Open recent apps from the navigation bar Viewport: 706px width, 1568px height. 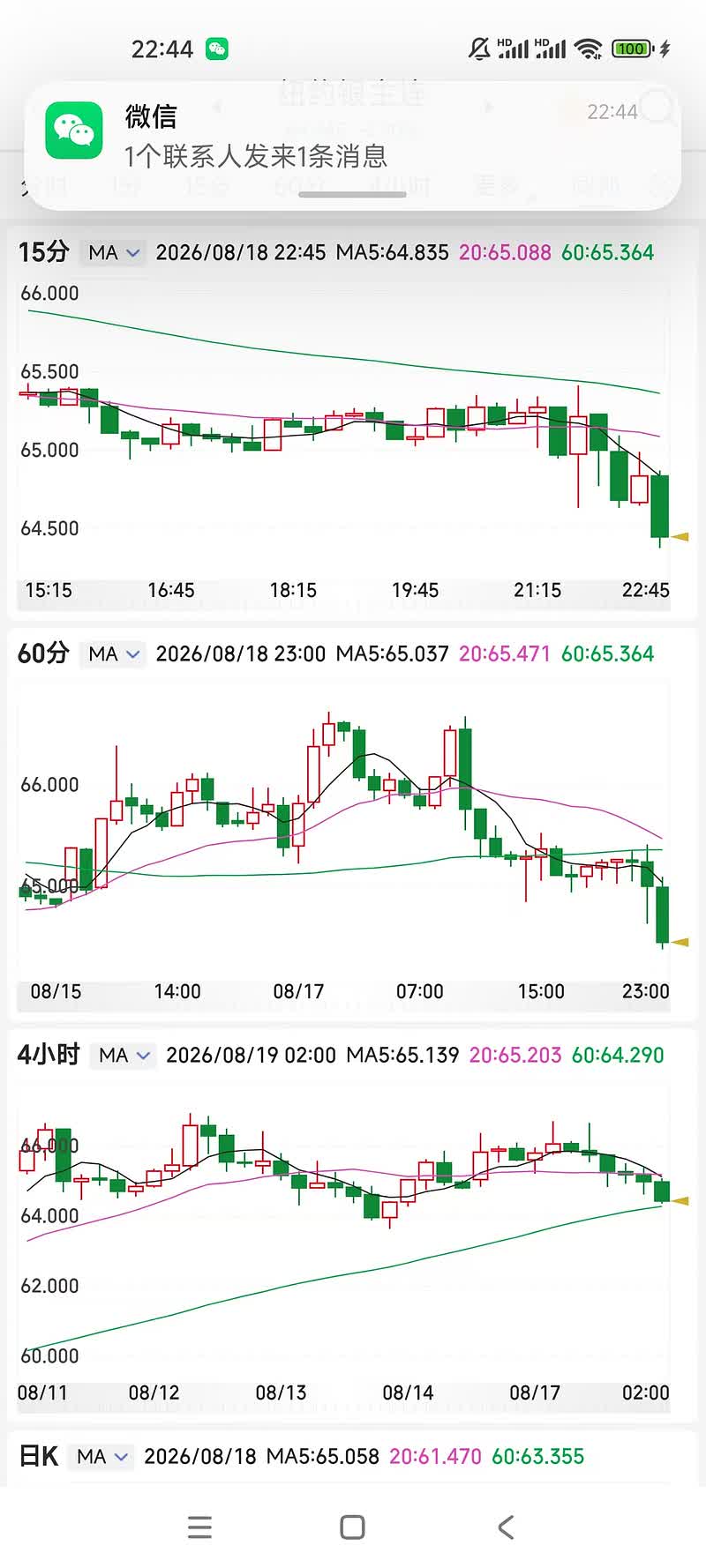(x=200, y=1527)
